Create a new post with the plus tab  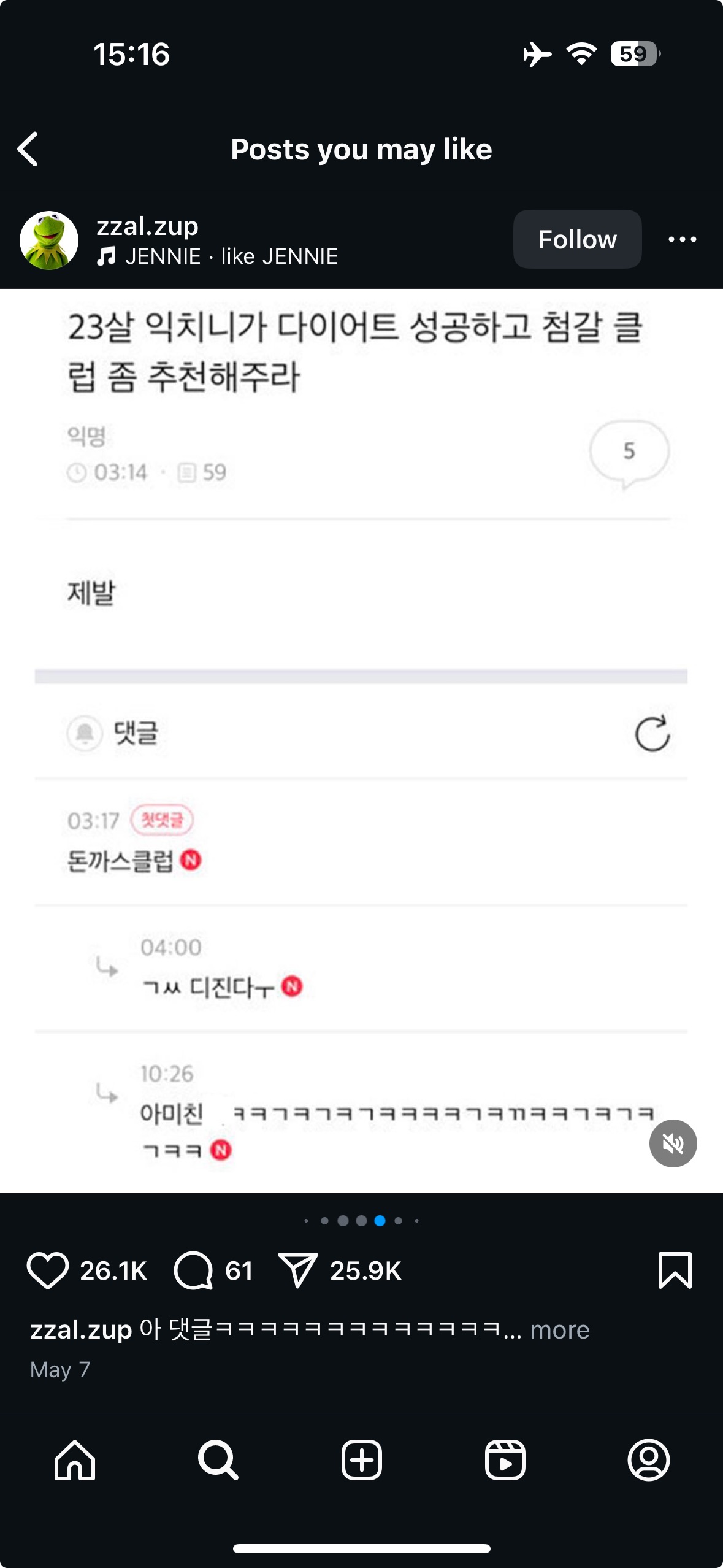pos(361,1460)
